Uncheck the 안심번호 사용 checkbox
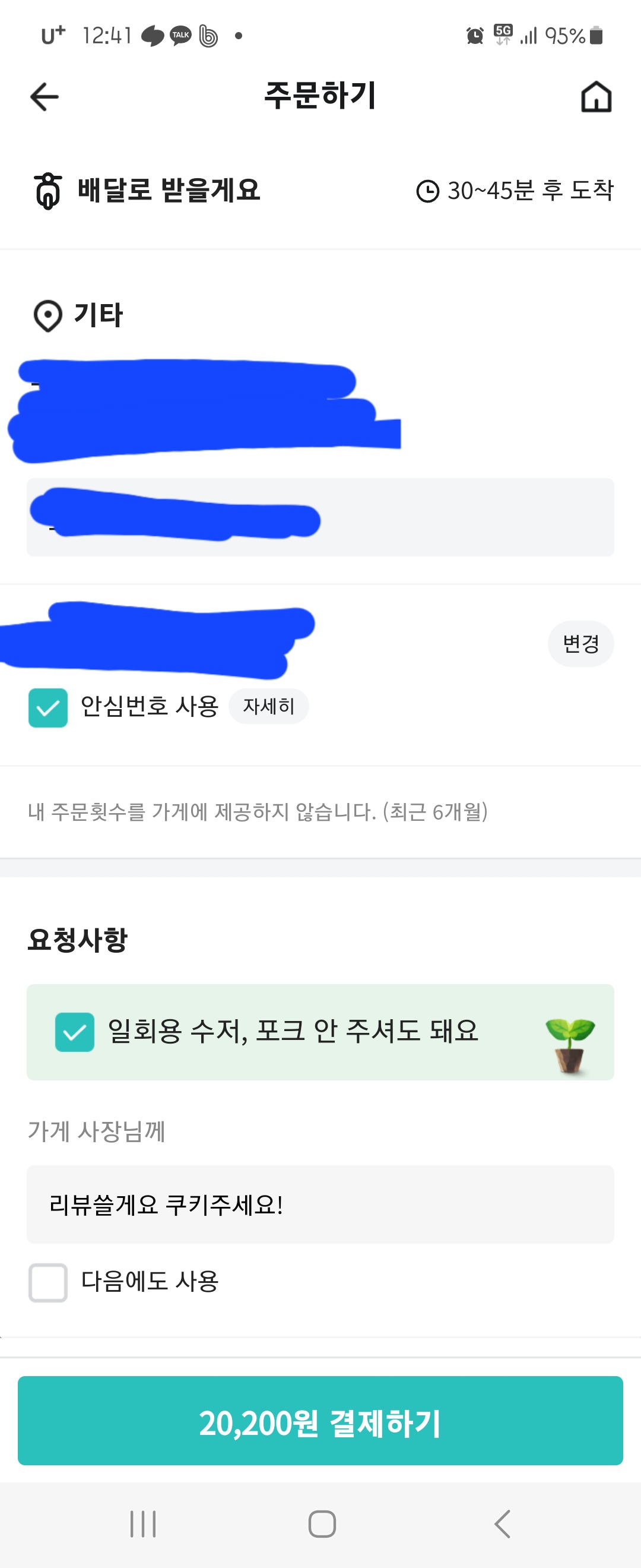 pos(48,707)
